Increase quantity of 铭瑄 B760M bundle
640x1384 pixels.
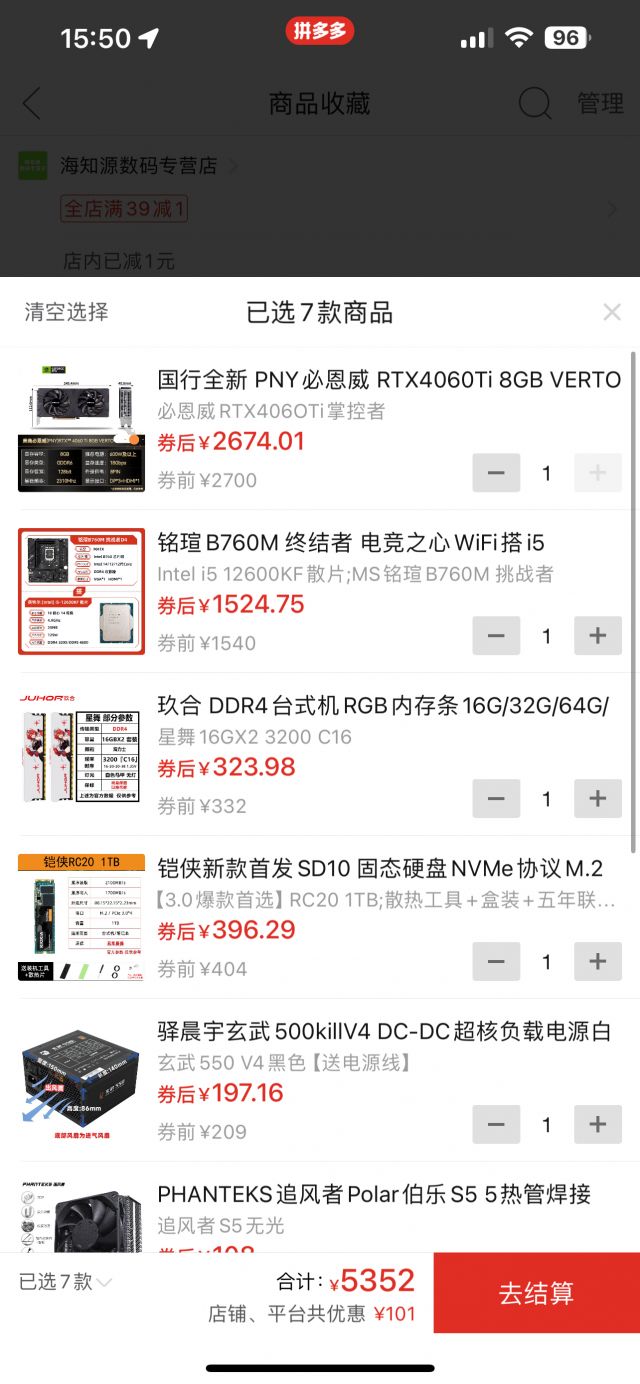[598, 636]
